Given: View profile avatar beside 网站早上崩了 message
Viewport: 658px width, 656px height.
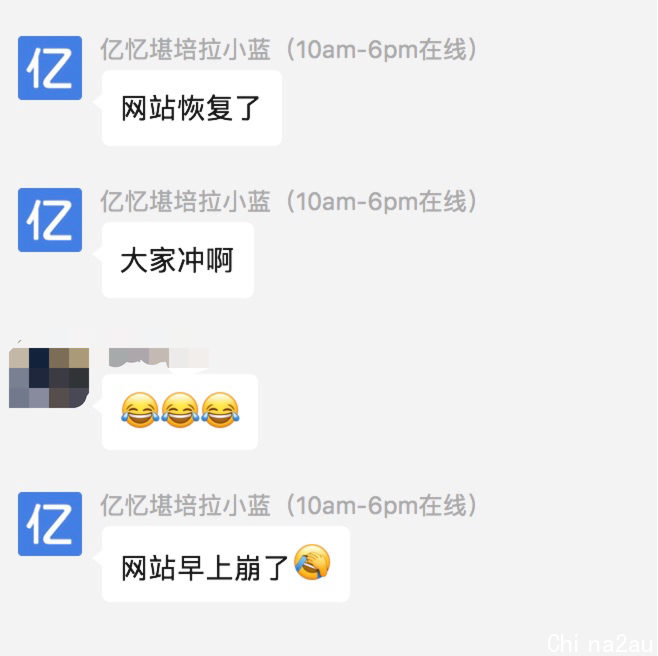Looking at the screenshot, I should (x=50, y=524).
